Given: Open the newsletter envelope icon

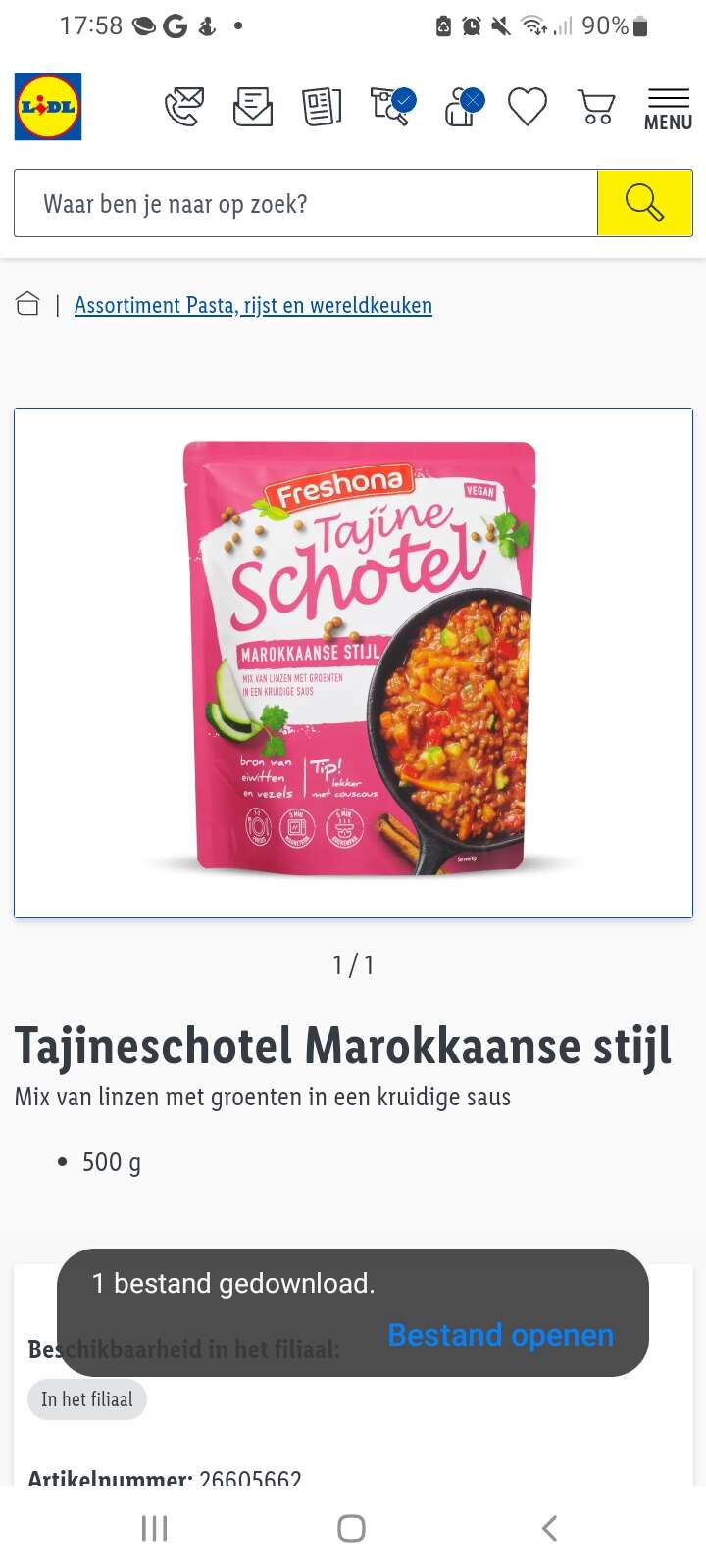Looking at the screenshot, I should 253,107.
